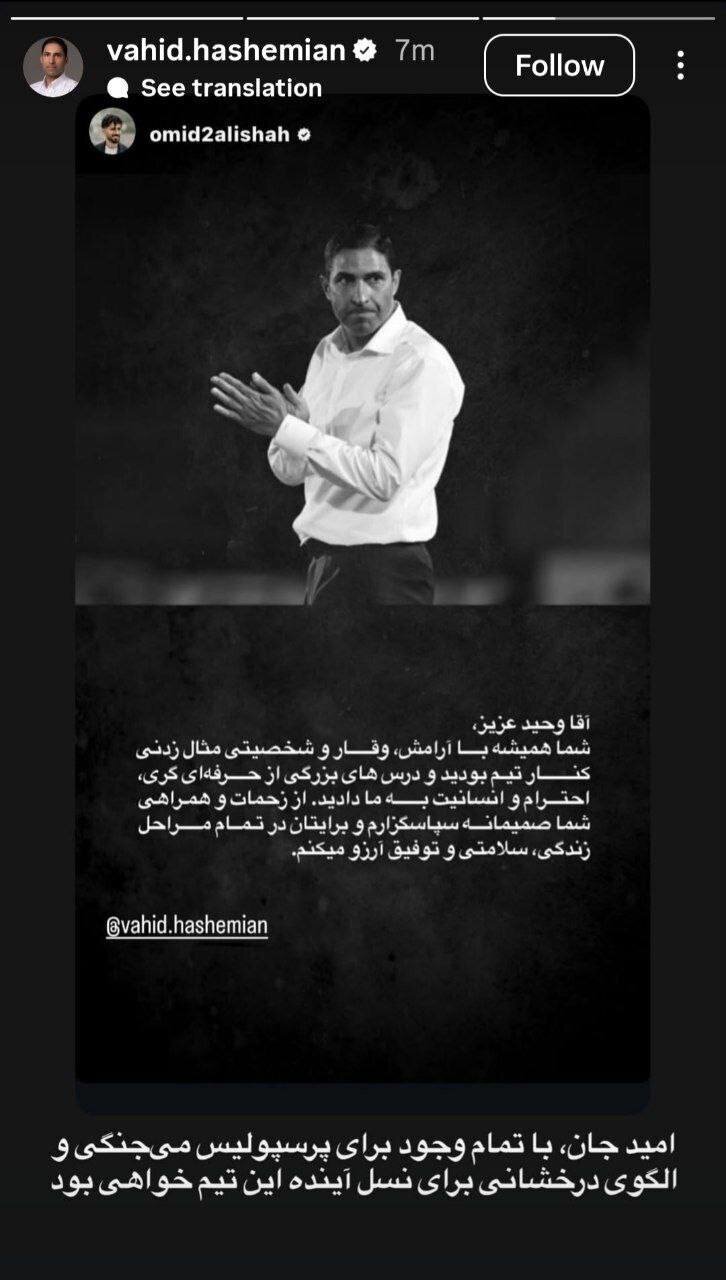726x1280 pixels.
Task: Open the omid2alishah reshared post
Action: coord(362,600)
